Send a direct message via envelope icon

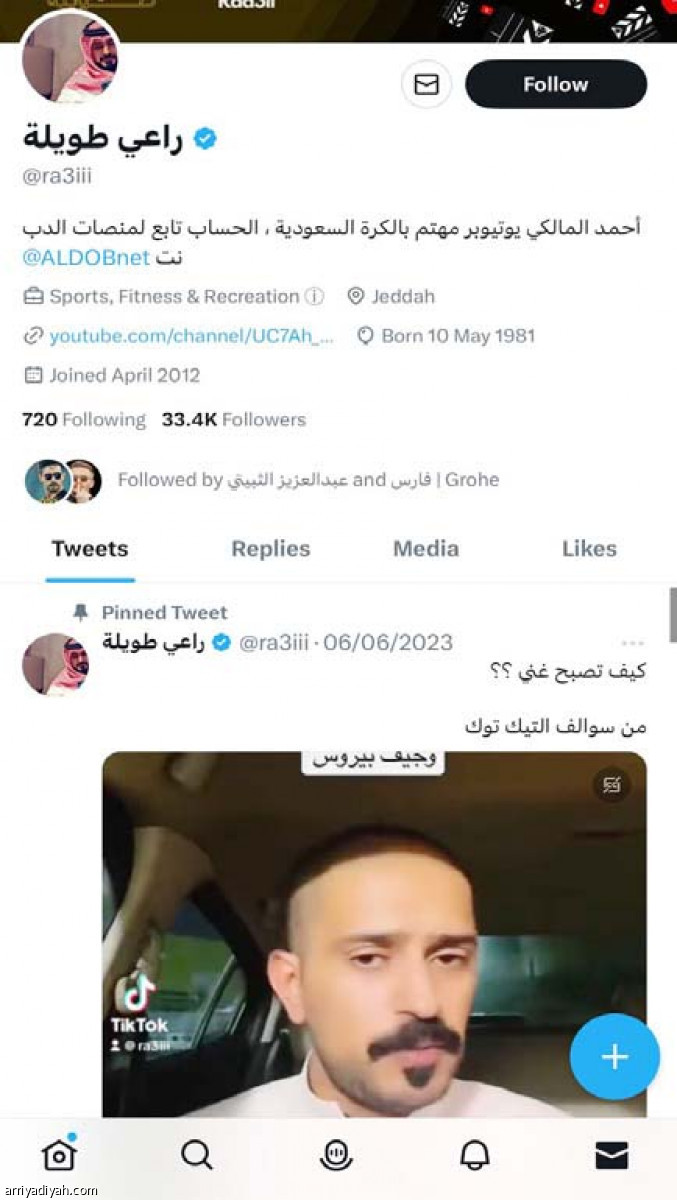(427, 85)
